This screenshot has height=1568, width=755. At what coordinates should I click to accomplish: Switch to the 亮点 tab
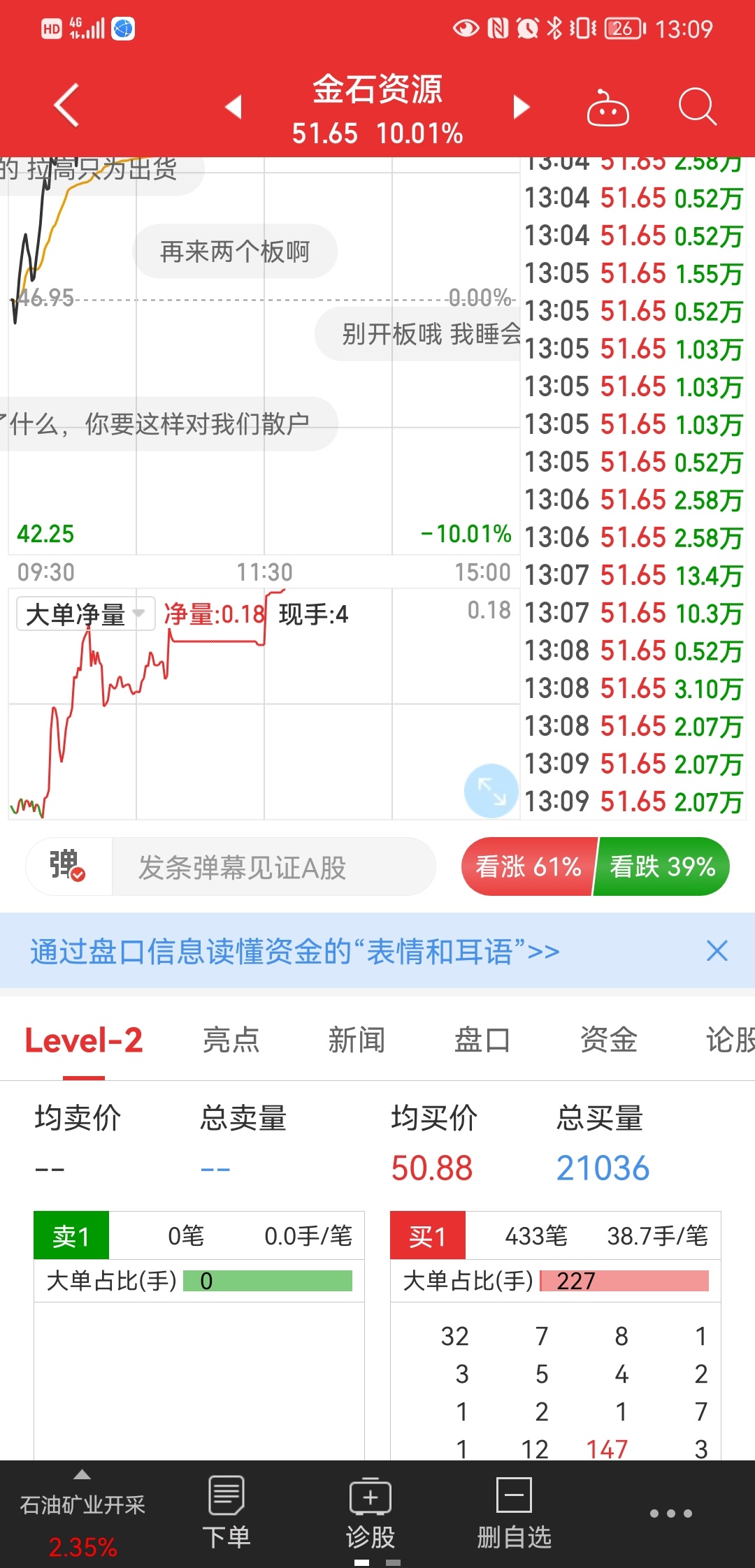coord(231,1040)
